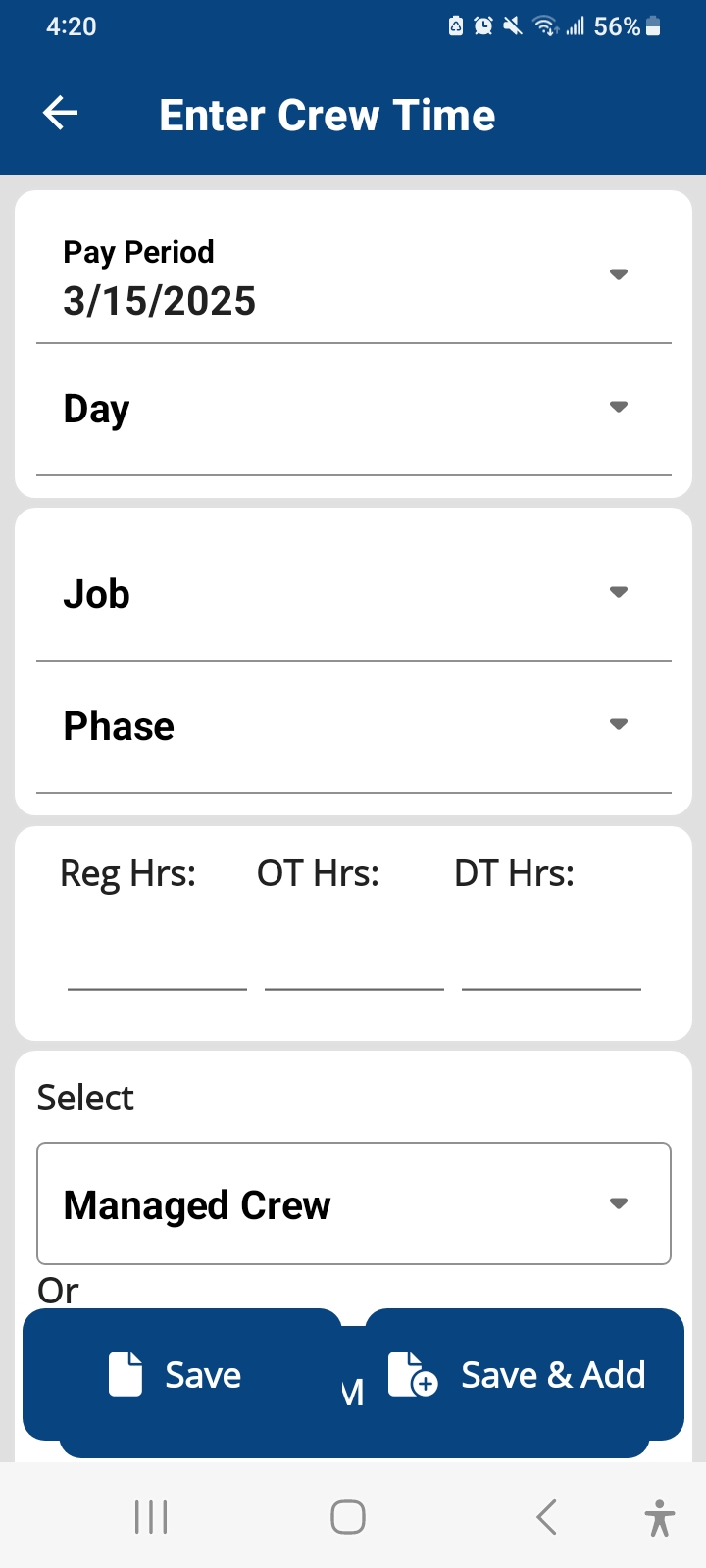Select a Job from the dropdown
706x1568 pixels.
353,595
